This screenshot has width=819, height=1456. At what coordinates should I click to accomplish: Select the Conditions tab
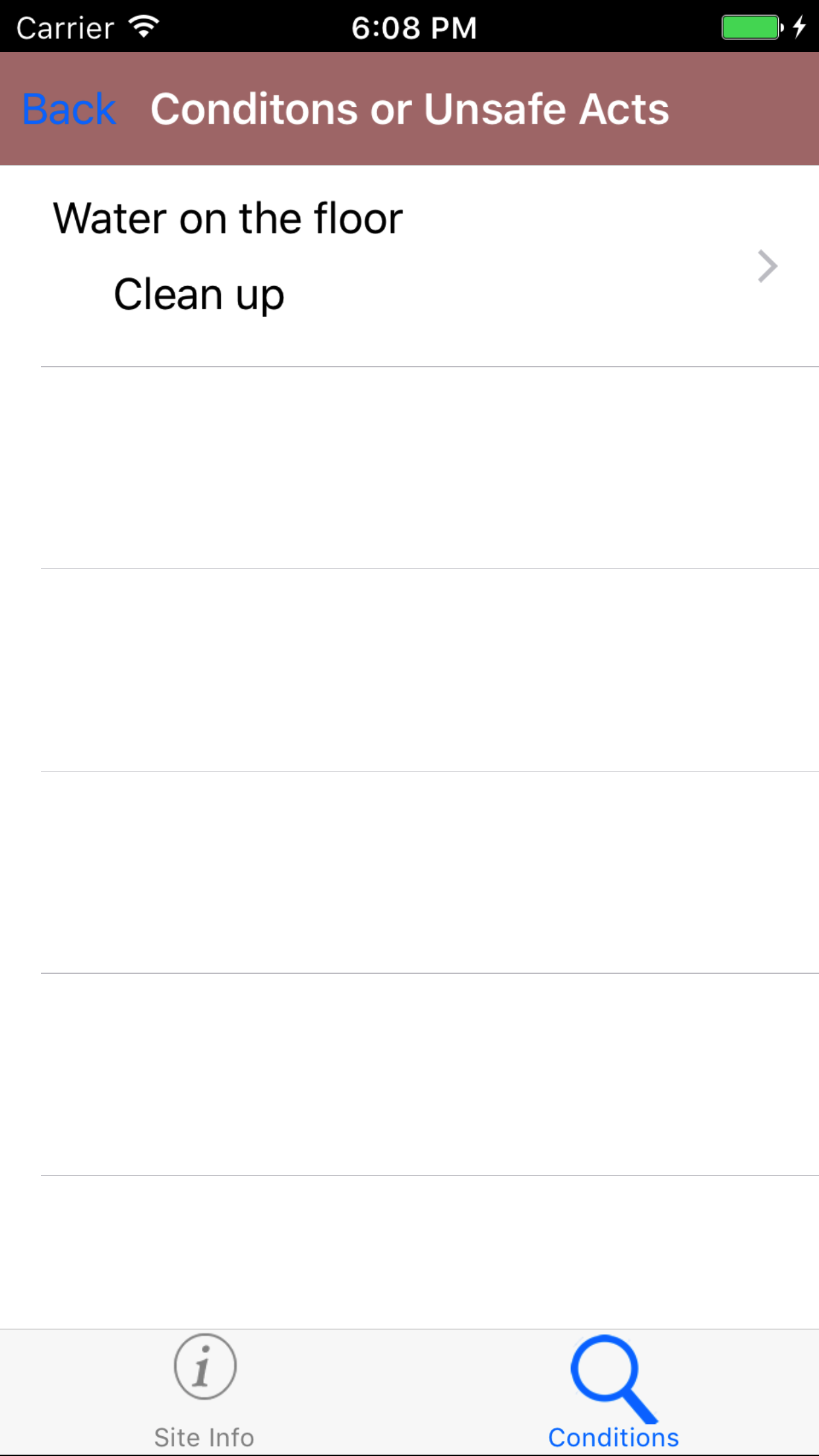[x=613, y=1391]
